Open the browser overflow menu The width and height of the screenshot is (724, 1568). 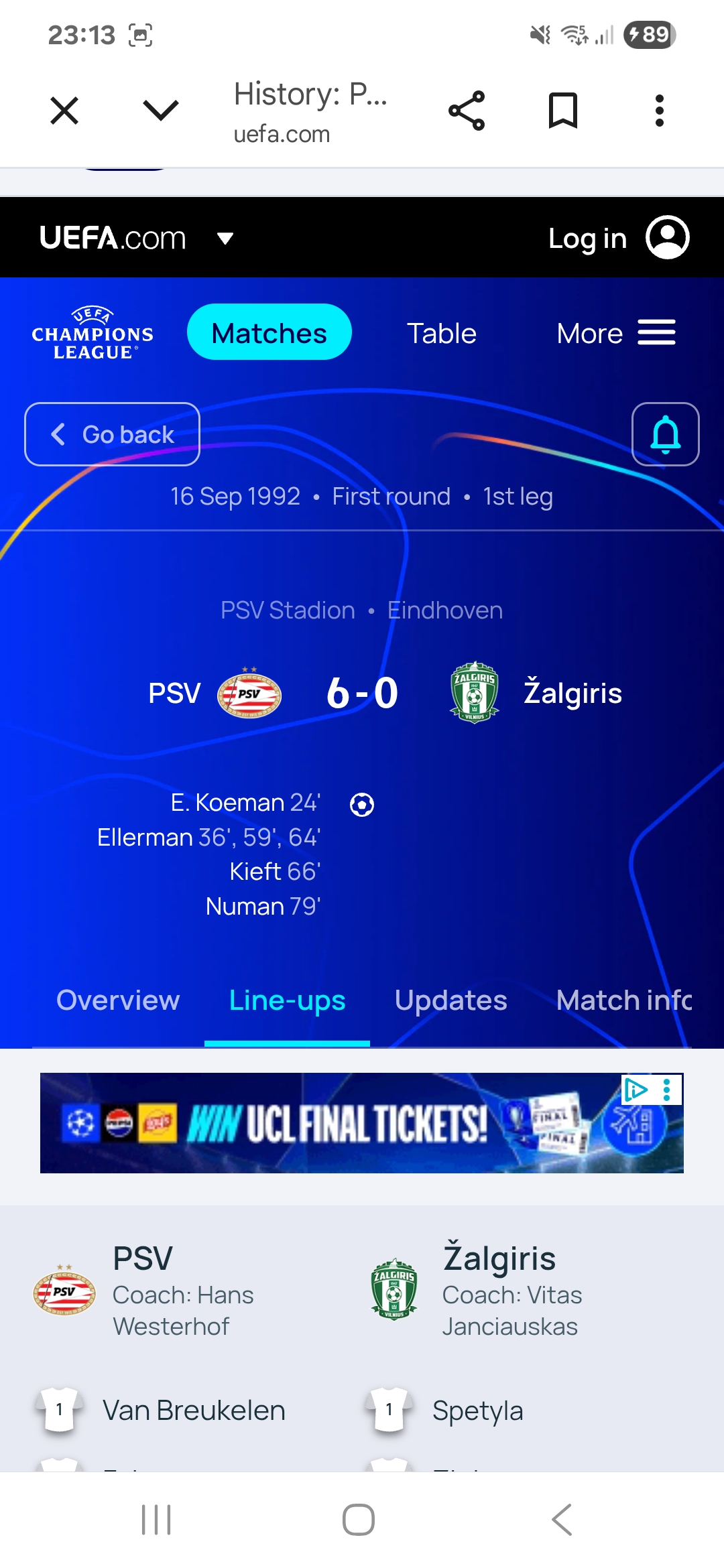coord(660,111)
